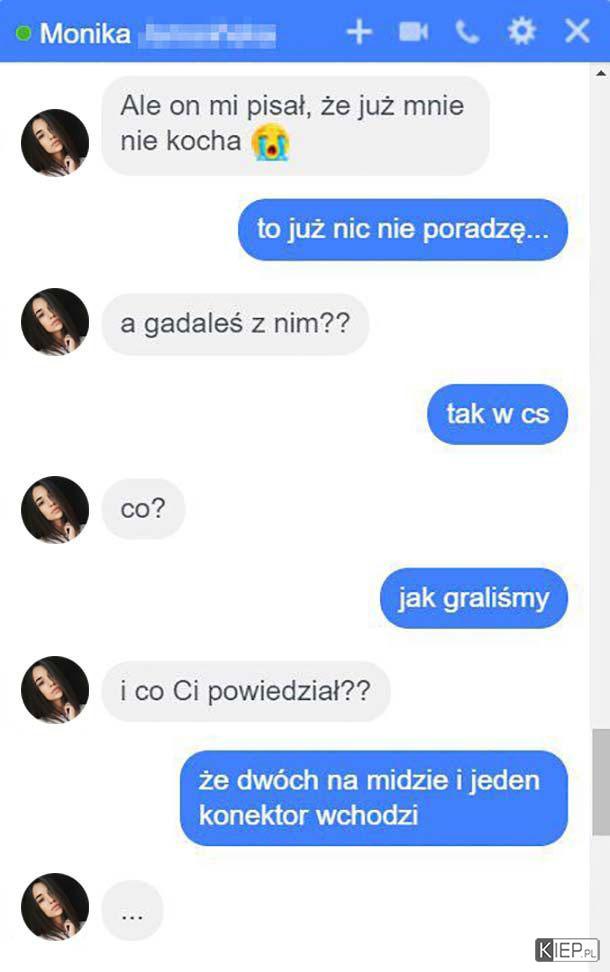Screen dimensions: 610x972
Task: Start a voice call with Monika
Action: (467, 32)
